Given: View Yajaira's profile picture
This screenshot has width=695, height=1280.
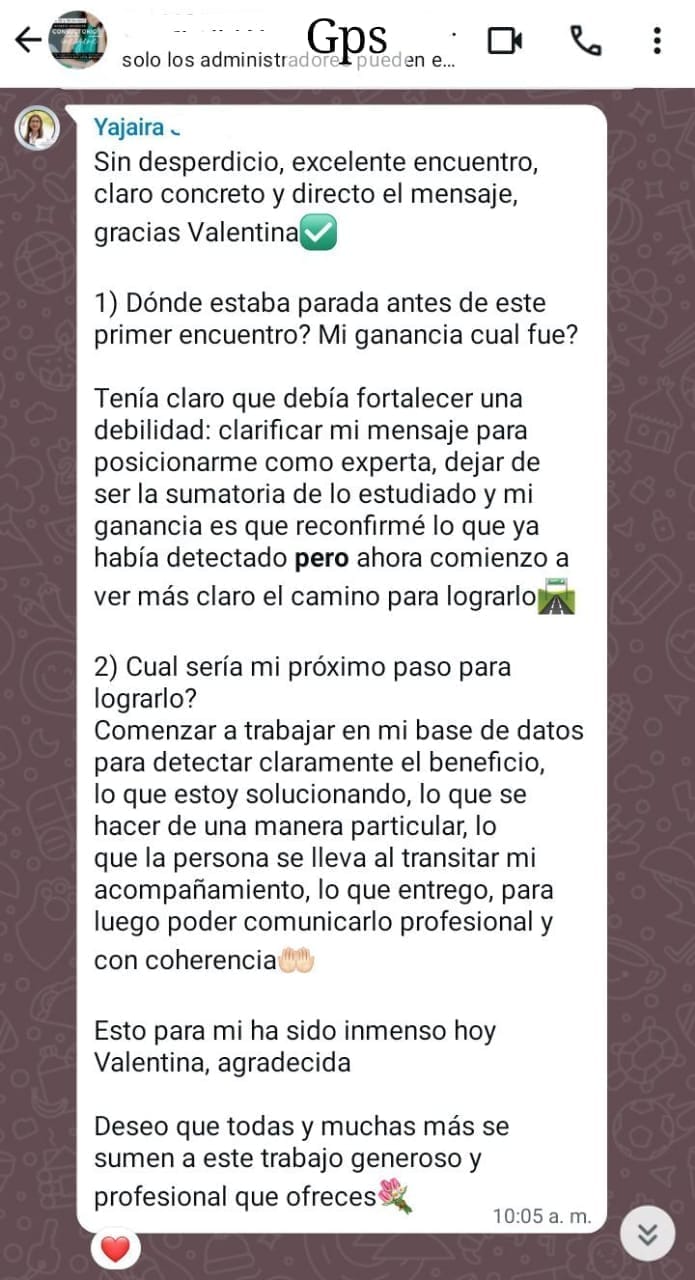Looking at the screenshot, I should point(38,130).
